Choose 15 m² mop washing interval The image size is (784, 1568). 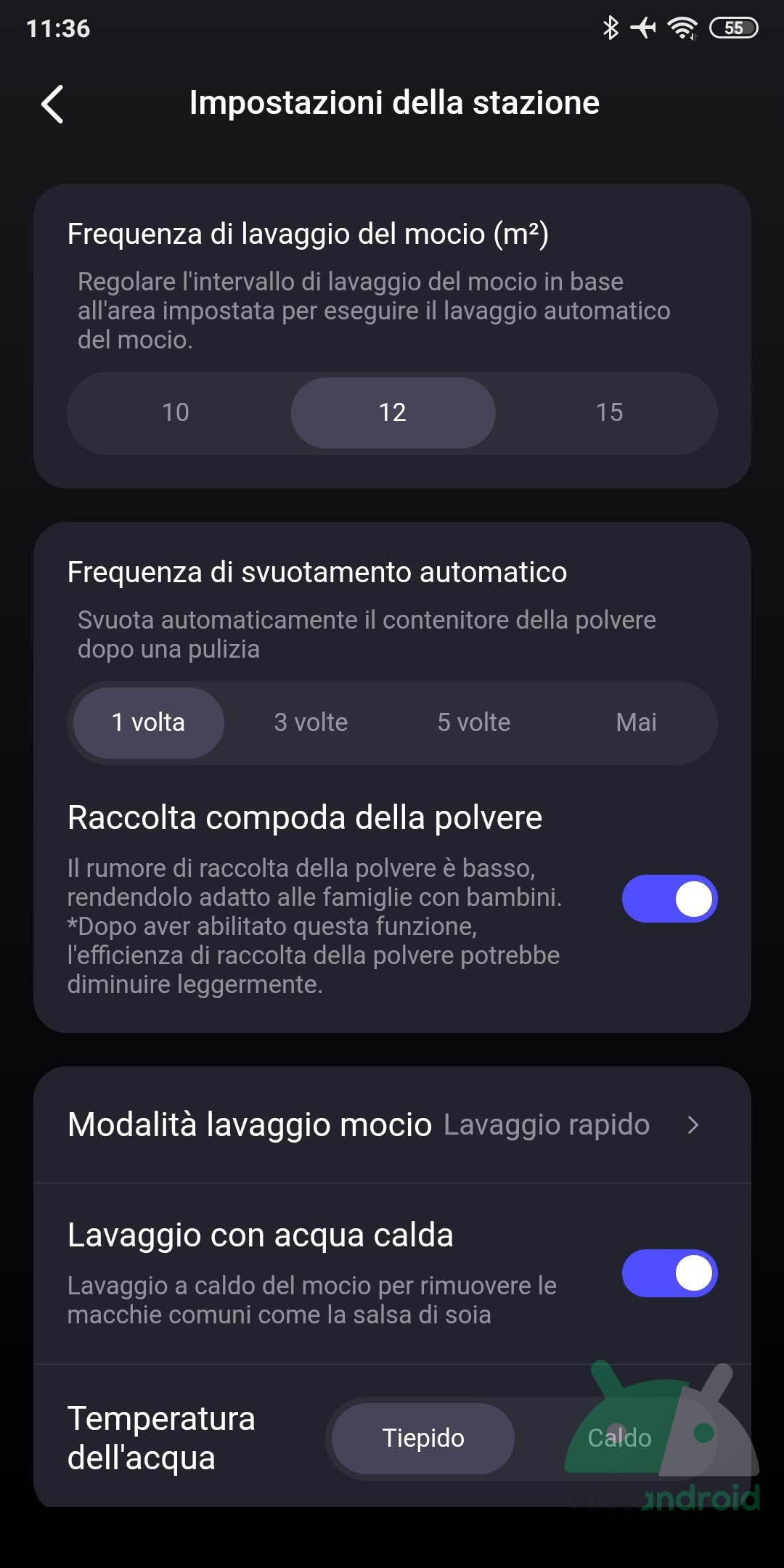609,412
